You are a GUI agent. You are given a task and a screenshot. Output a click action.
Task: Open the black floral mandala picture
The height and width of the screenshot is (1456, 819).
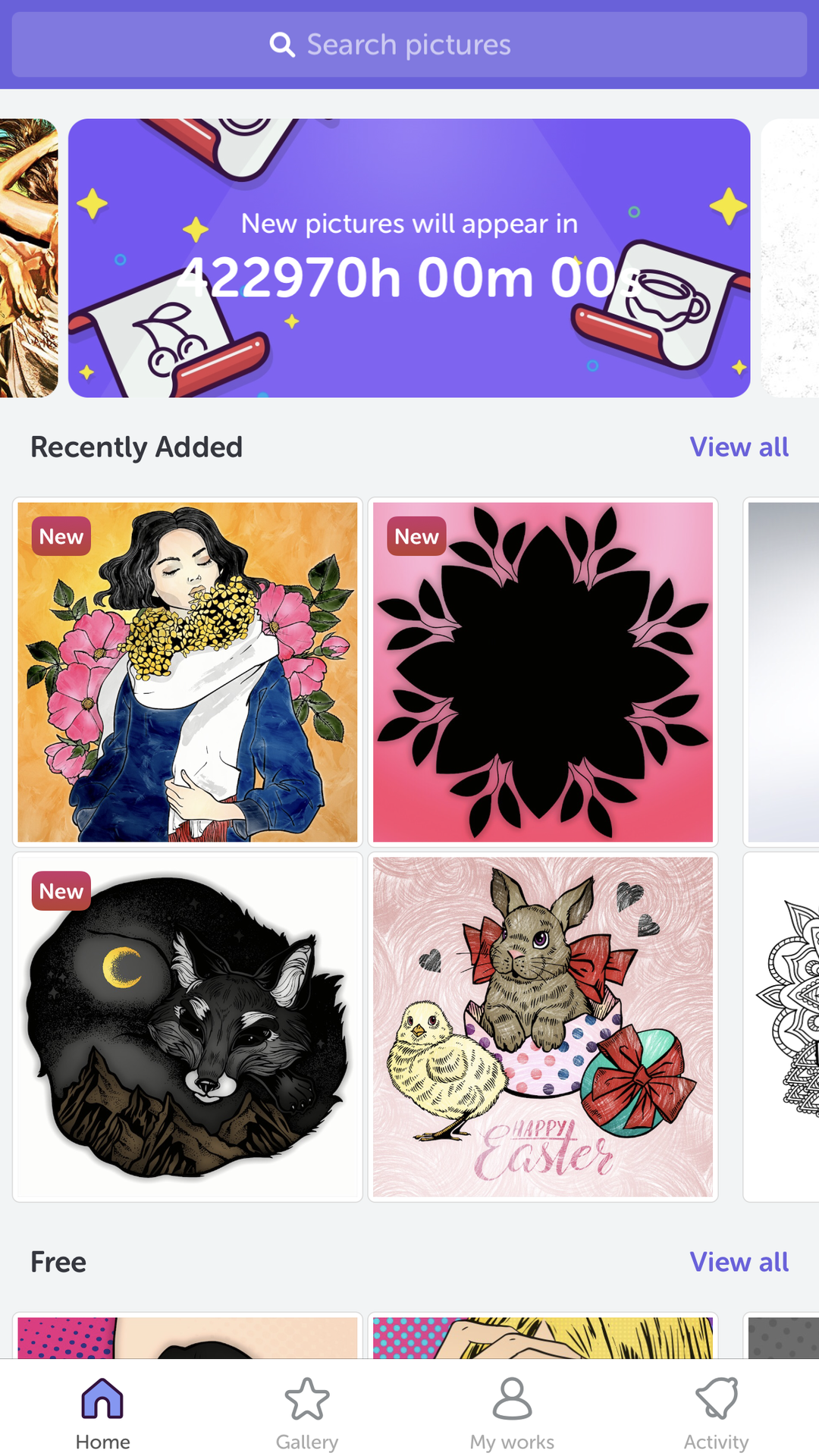tap(543, 672)
